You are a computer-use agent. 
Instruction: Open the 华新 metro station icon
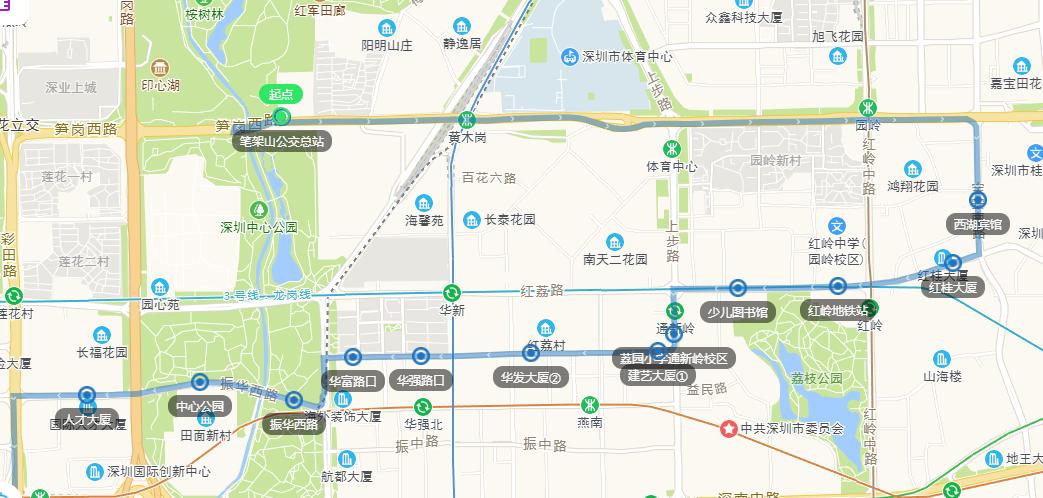(451, 292)
